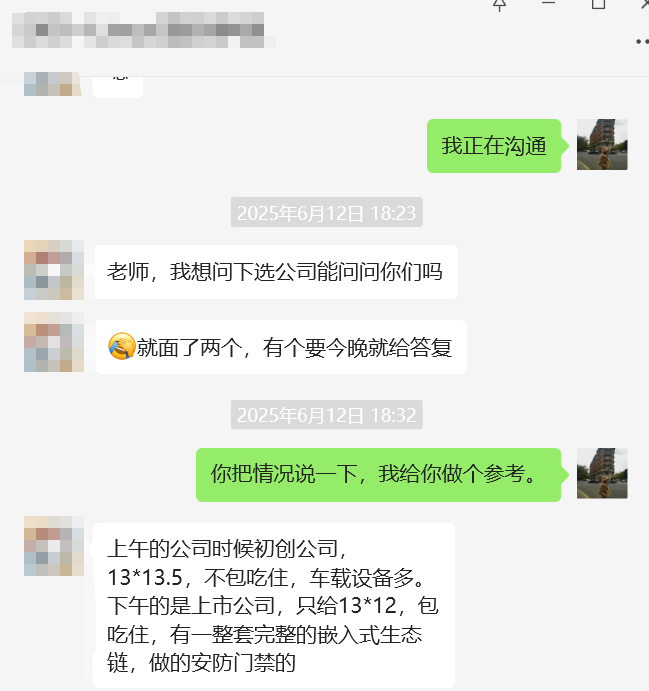The width and height of the screenshot is (649, 691).
Task: Open sender avatar beside '你把情况说一下' message
Action: [x=602, y=473]
